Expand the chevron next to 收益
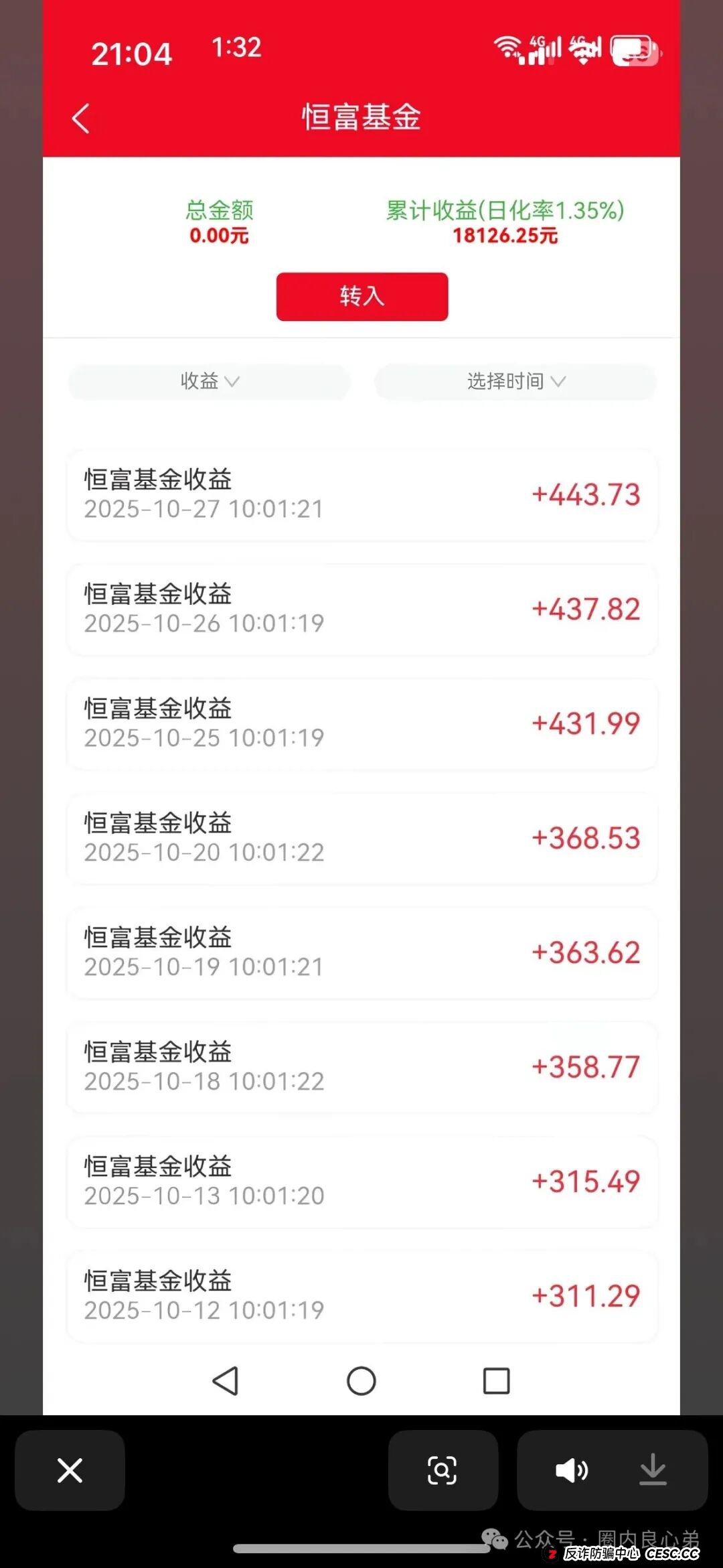 [232, 383]
